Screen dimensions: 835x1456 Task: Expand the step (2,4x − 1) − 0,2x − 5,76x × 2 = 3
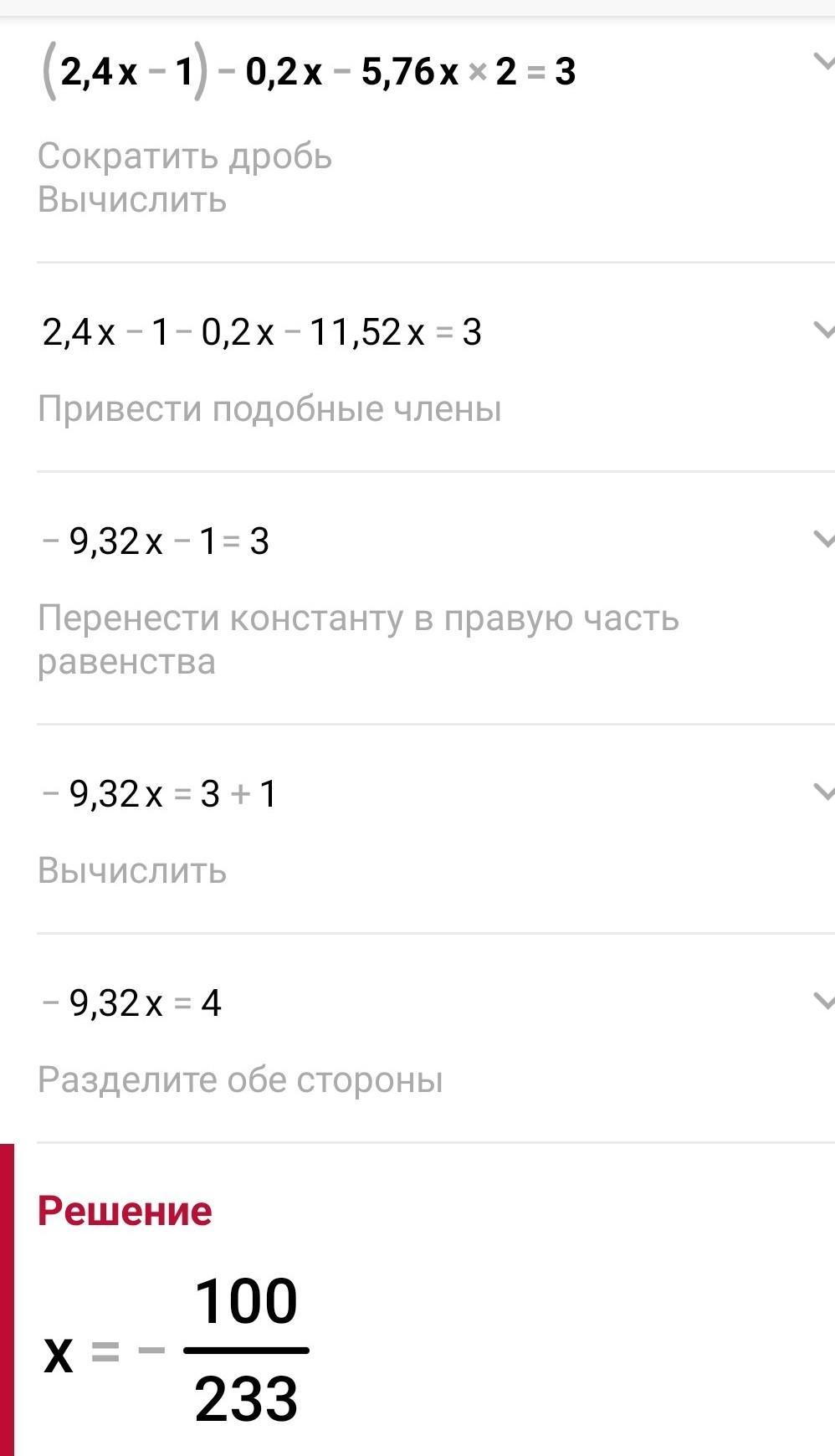[824, 62]
